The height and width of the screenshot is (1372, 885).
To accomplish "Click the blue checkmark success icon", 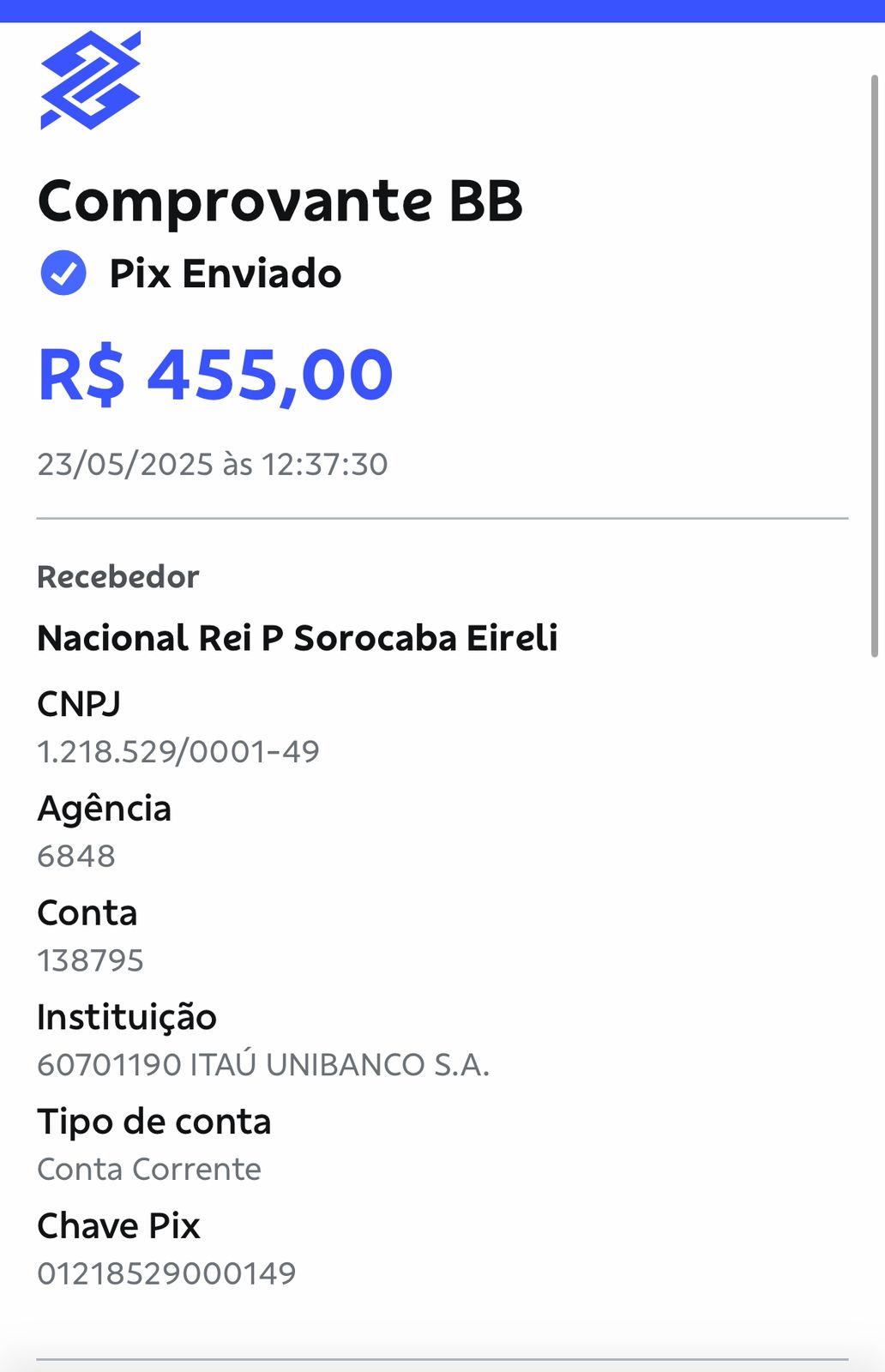I will pos(61,274).
